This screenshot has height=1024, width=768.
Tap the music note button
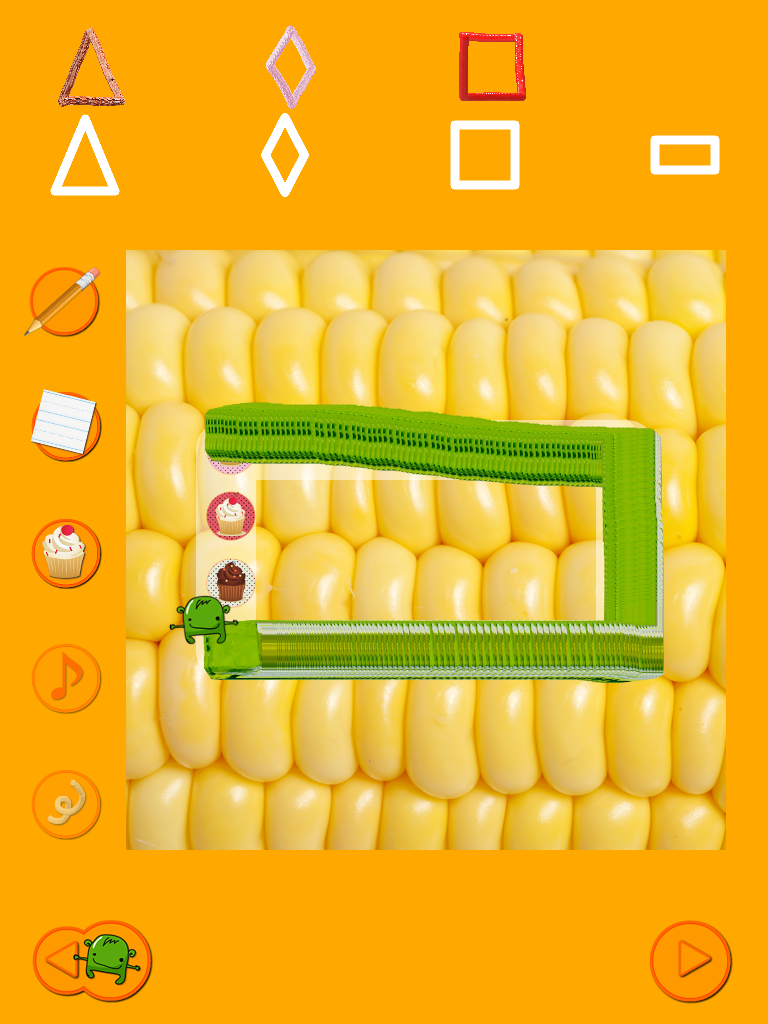click(x=66, y=678)
